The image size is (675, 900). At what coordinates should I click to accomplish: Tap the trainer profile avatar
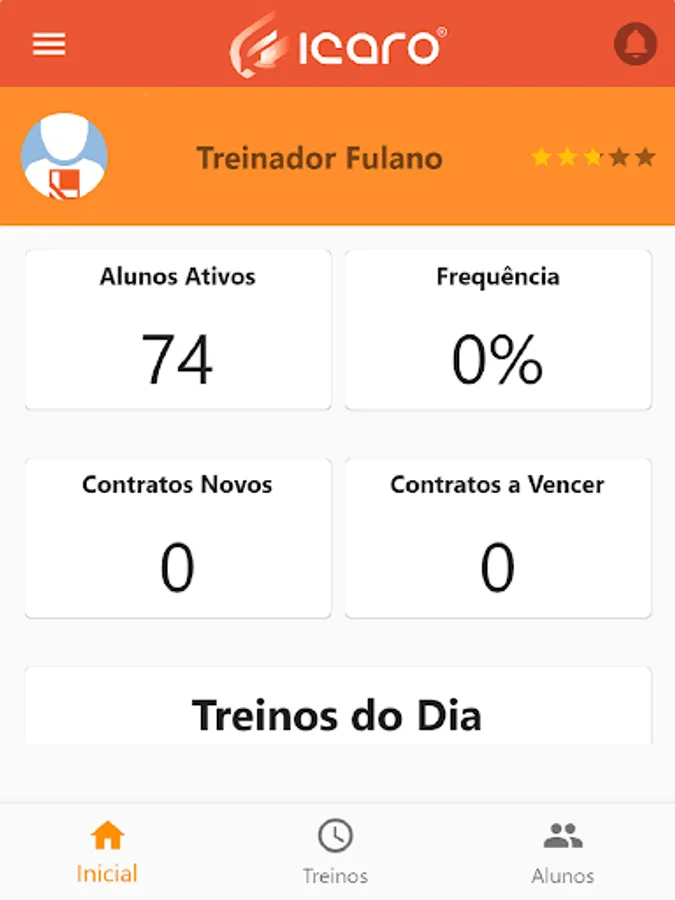tap(64, 157)
